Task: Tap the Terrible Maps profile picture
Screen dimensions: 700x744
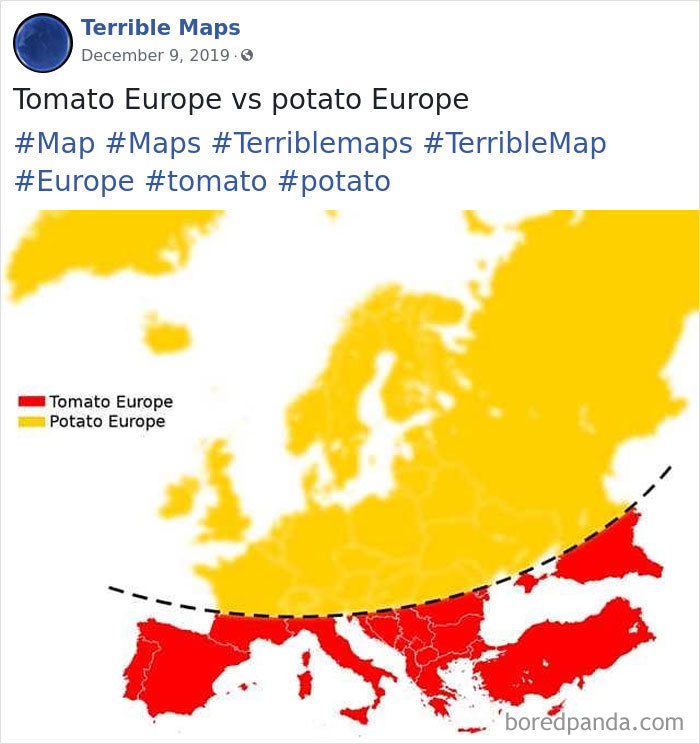Action: (42, 42)
